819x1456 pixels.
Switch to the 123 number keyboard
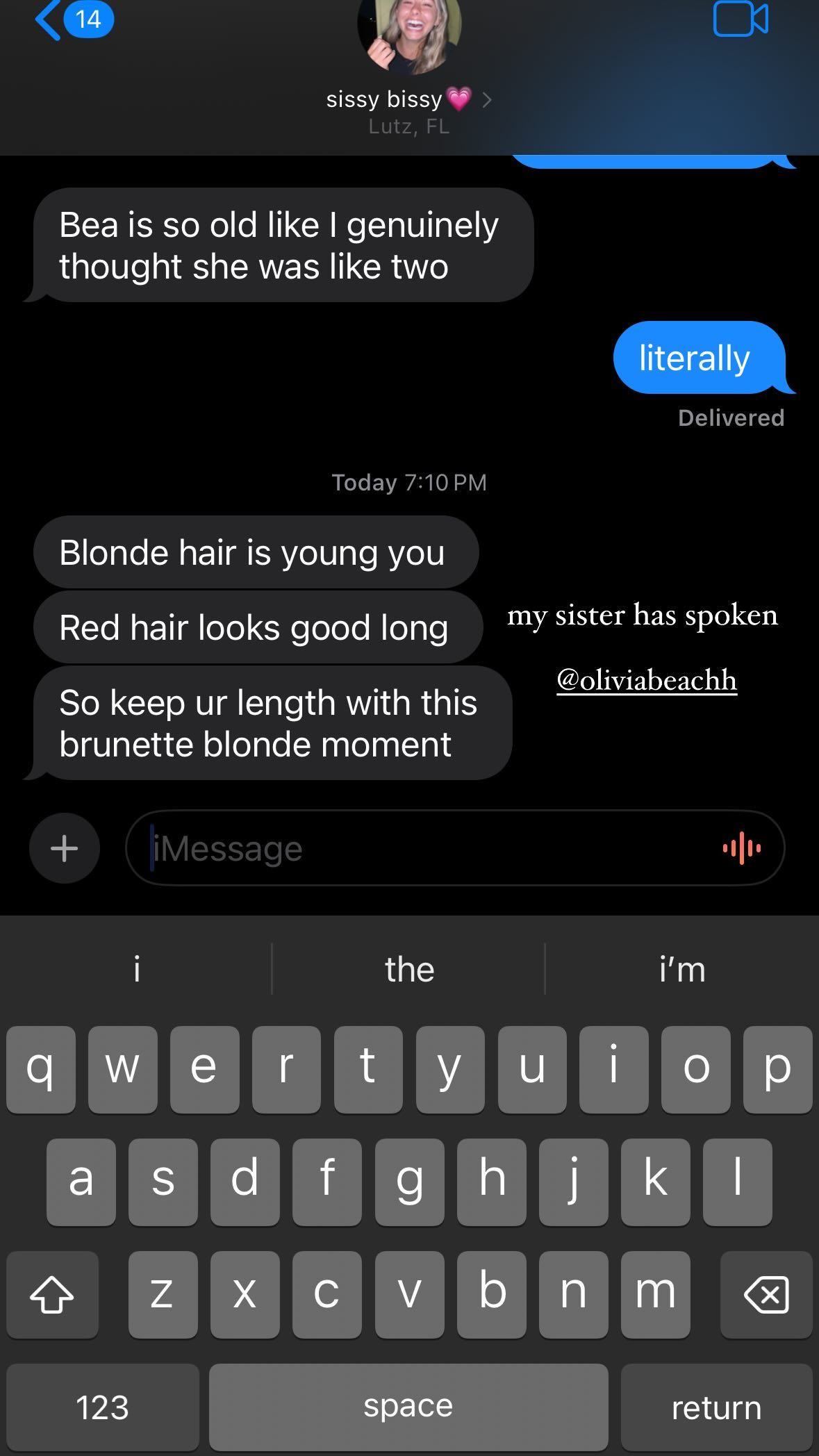click(103, 1407)
